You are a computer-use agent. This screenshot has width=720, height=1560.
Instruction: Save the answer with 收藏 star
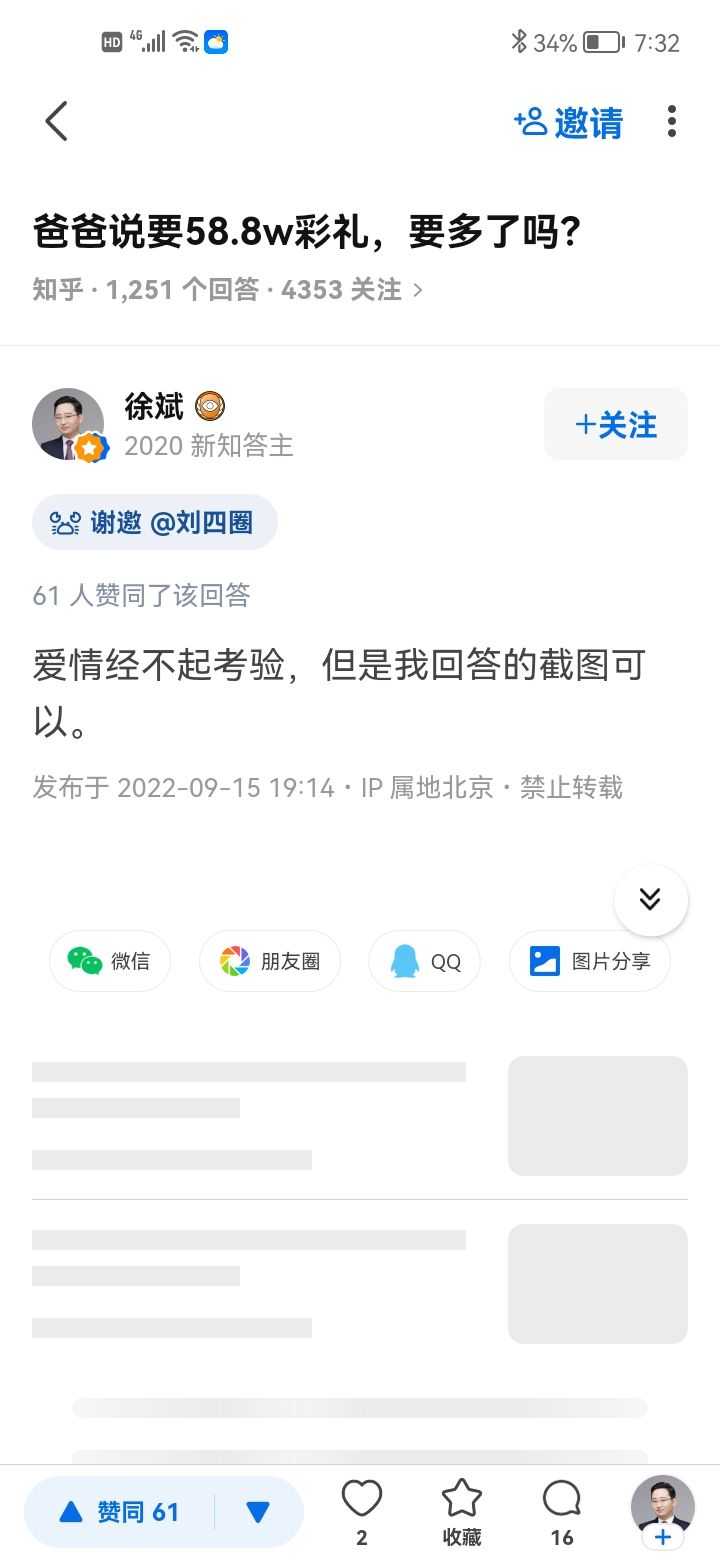[x=462, y=1508]
